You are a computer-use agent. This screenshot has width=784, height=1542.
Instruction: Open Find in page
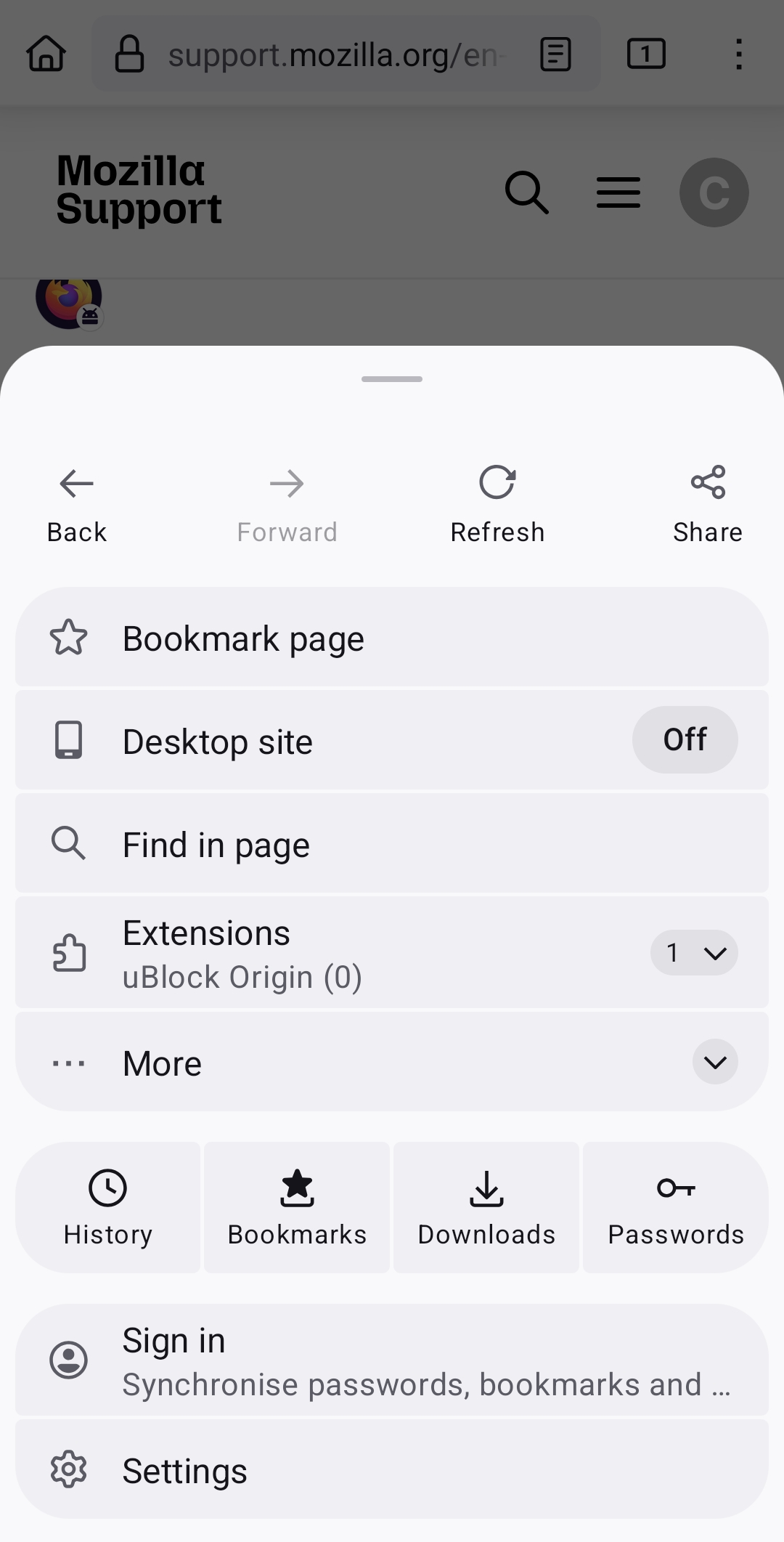click(x=392, y=844)
